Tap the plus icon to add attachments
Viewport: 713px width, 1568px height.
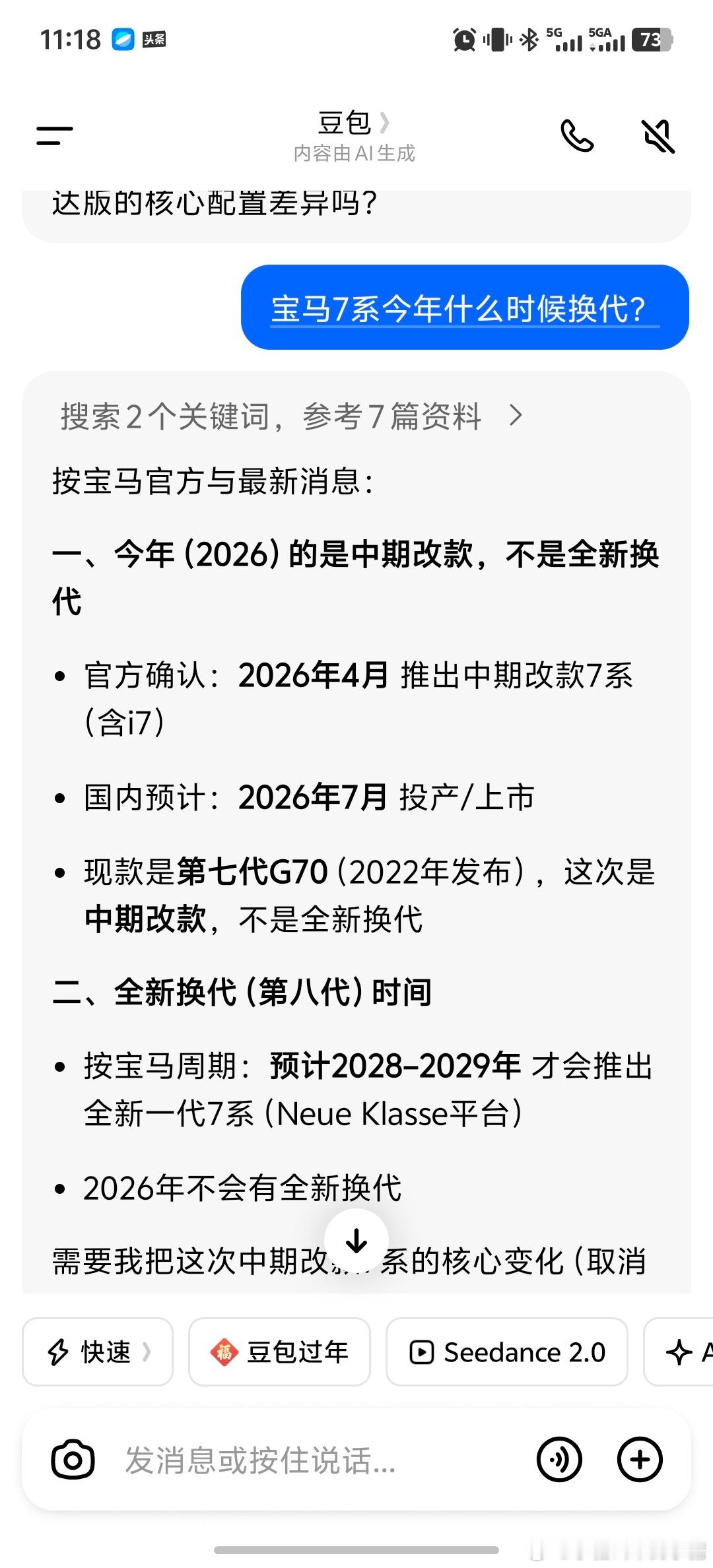tap(639, 1460)
